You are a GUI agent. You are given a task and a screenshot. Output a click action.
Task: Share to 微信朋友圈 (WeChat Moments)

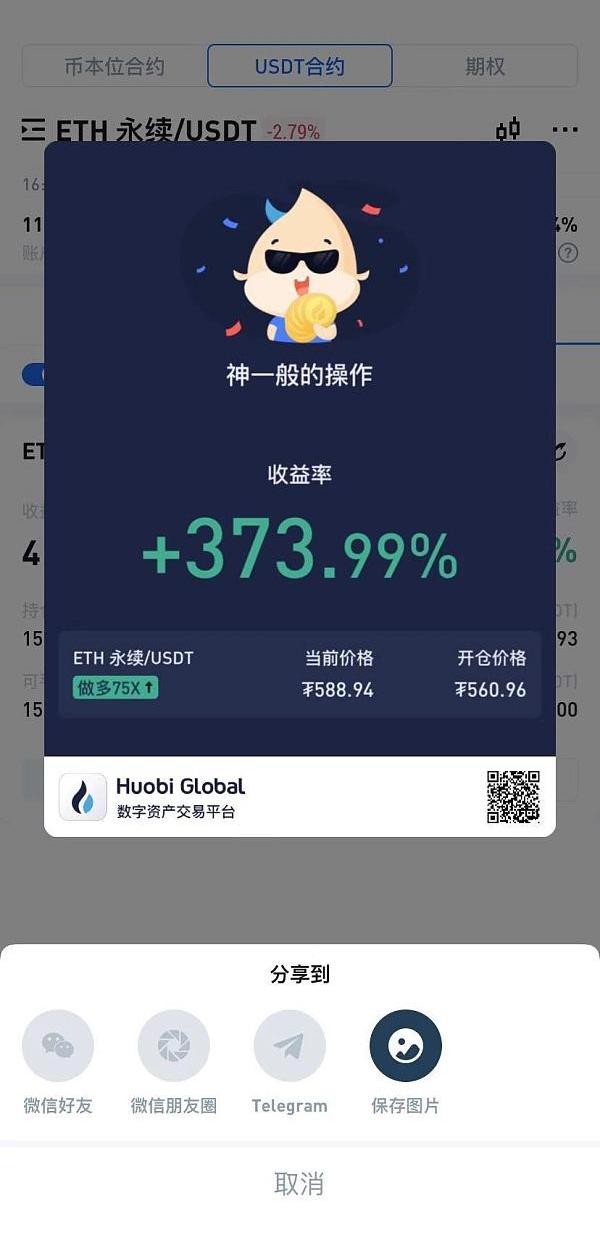pyautogui.click(x=174, y=1046)
